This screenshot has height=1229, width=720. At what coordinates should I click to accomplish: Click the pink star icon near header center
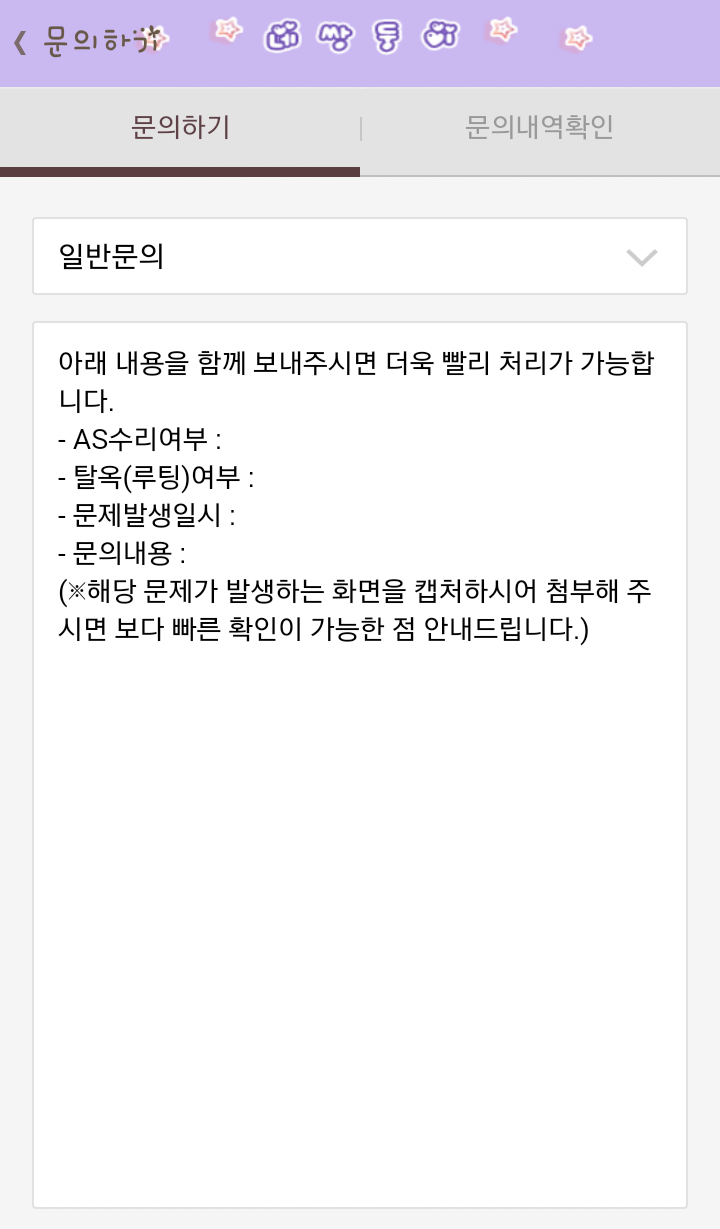point(503,32)
